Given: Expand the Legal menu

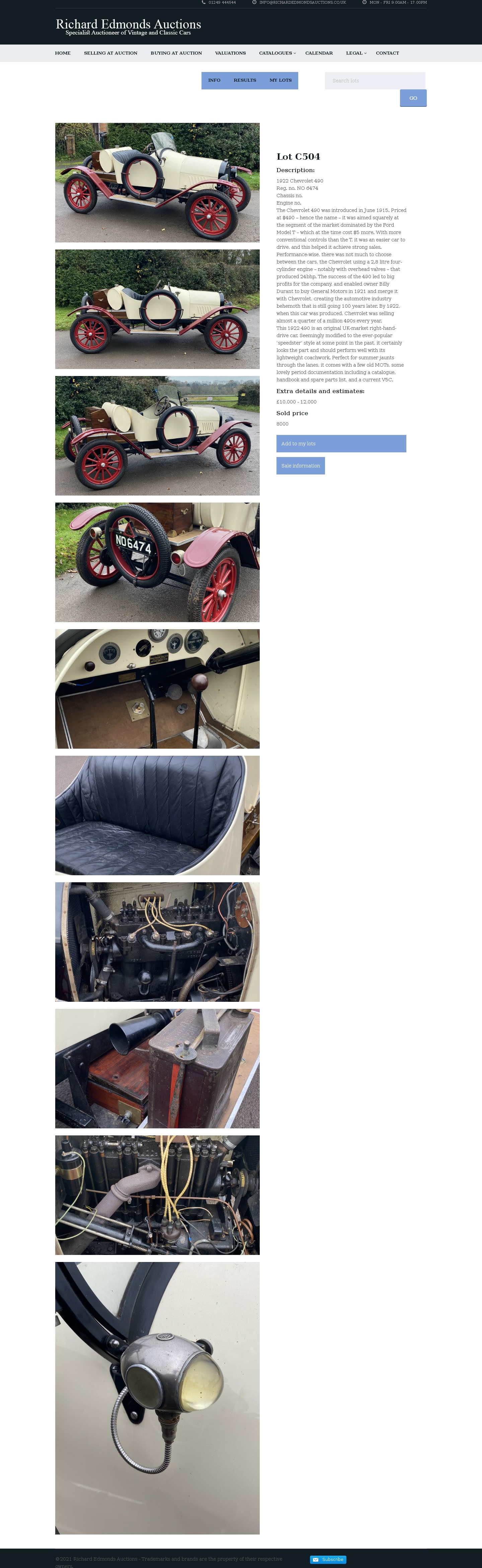Looking at the screenshot, I should pyautogui.click(x=355, y=53).
